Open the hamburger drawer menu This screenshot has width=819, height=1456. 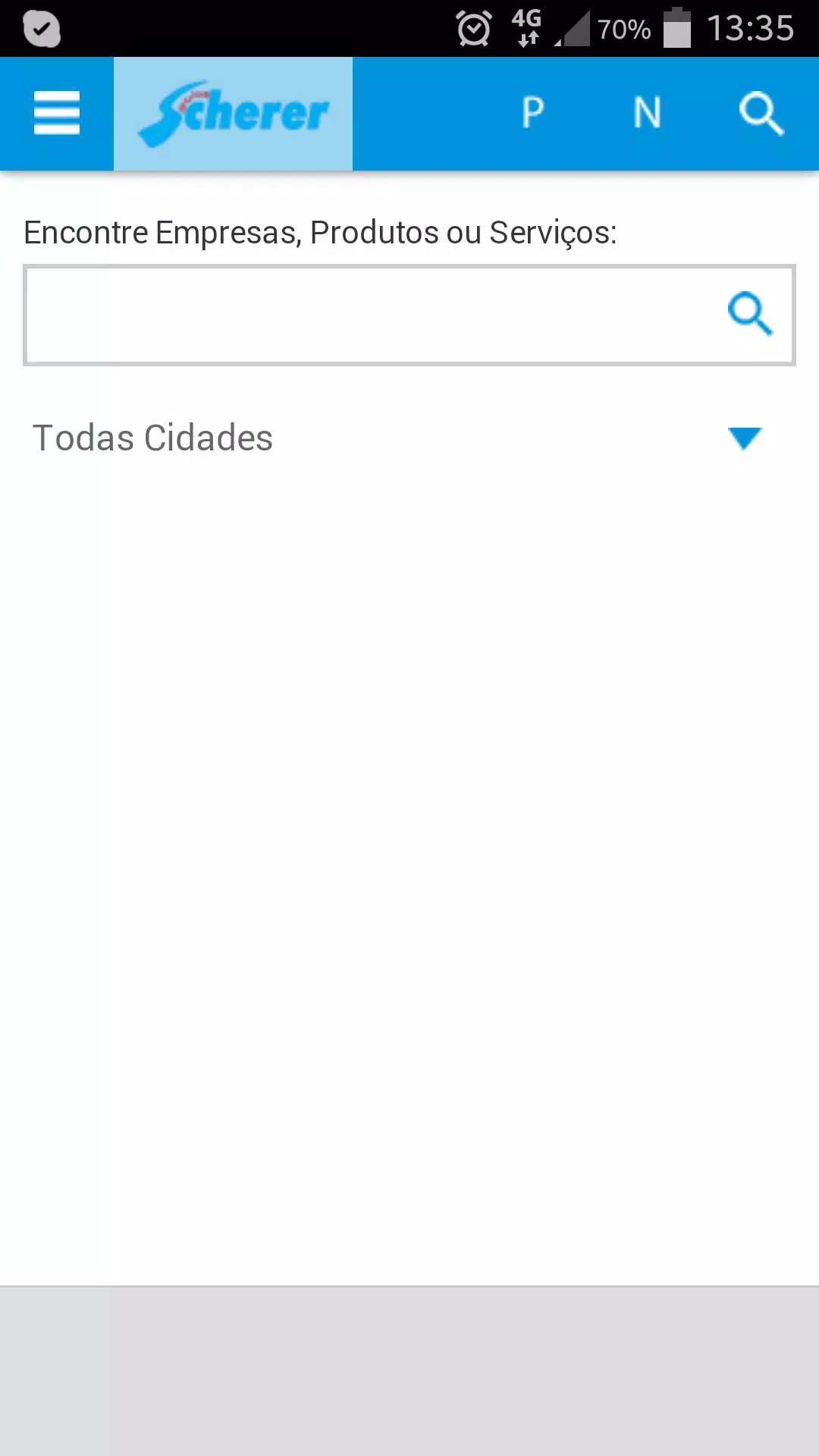[x=57, y=114]
